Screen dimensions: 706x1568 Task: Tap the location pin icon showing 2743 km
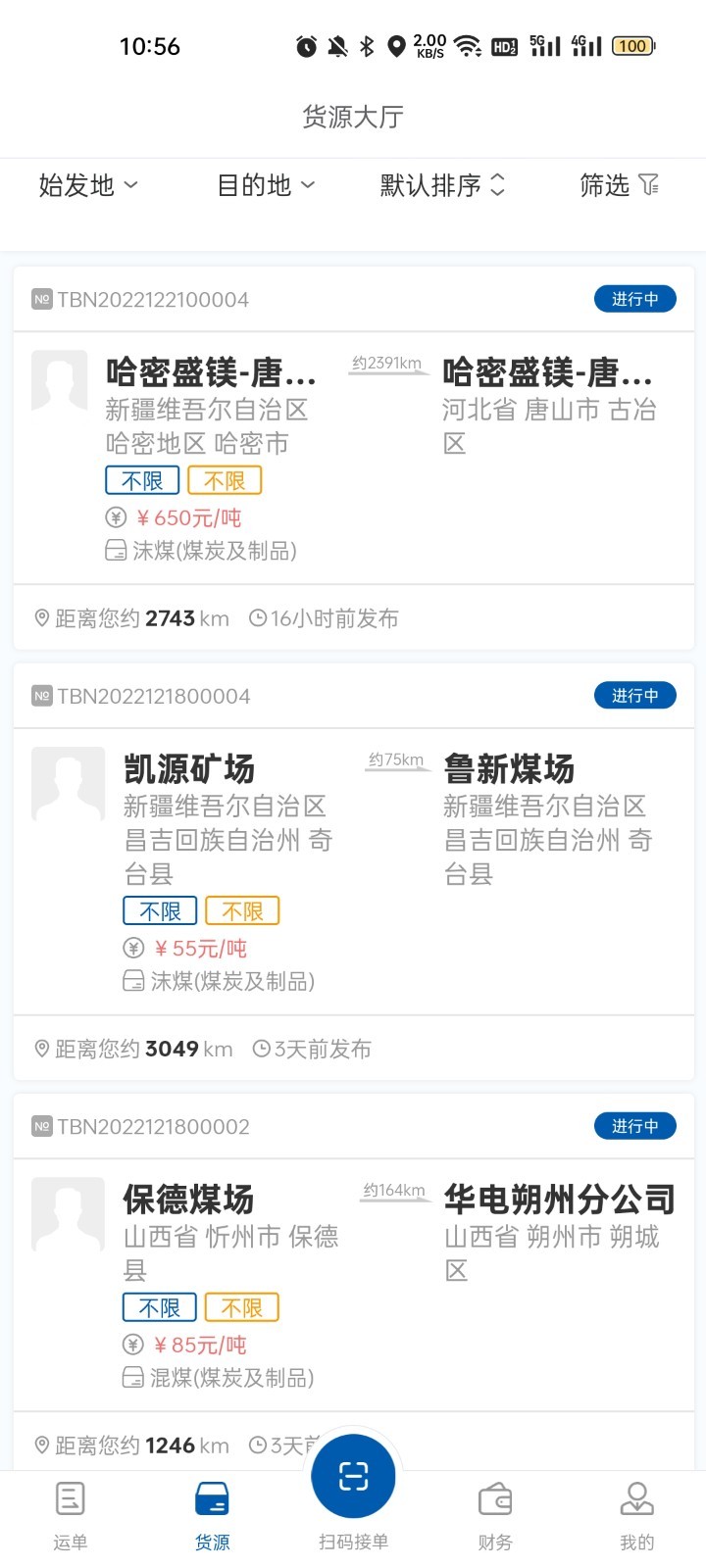[41, 617]
